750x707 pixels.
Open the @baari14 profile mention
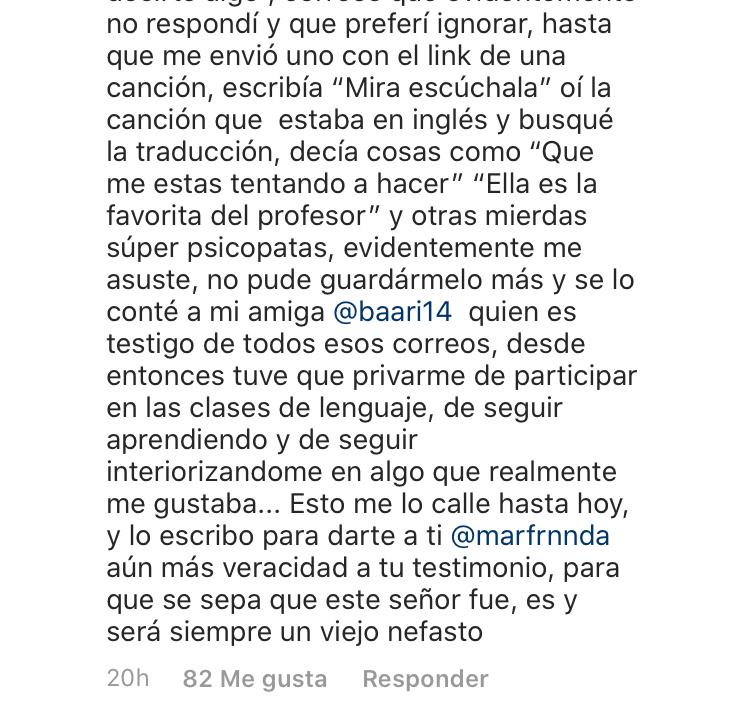pos(392,312)
